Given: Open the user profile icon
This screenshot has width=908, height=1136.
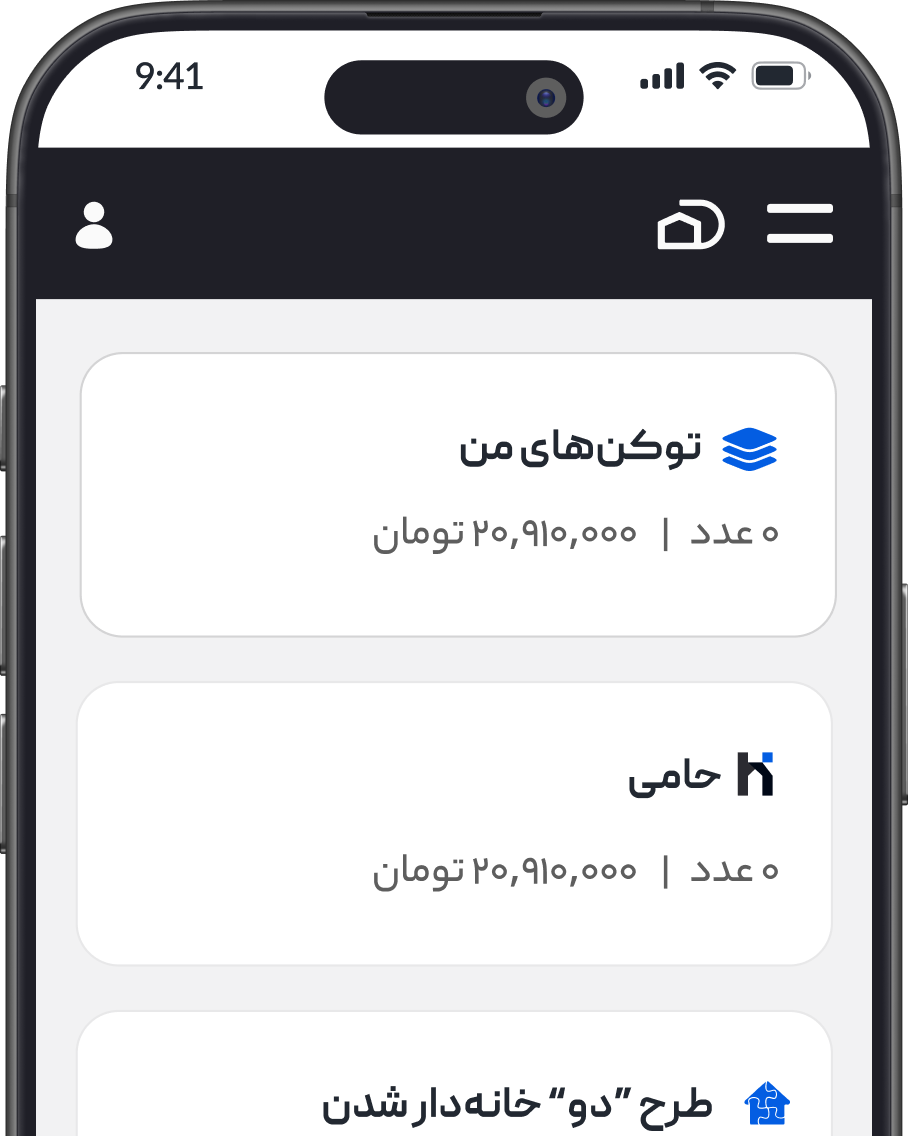Looking at the screenshot, I should (94, 226).
